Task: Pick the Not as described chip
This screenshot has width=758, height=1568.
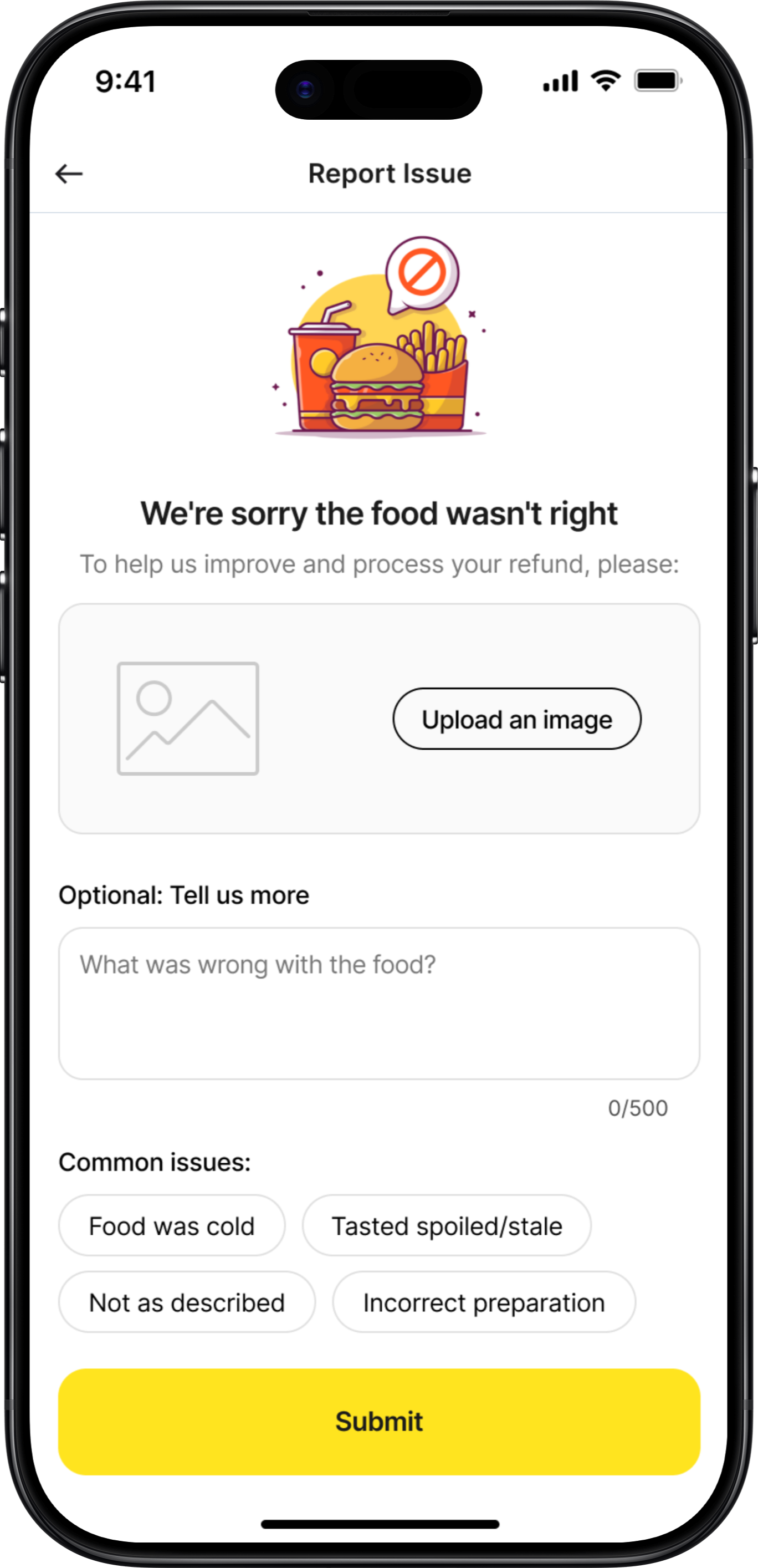Action: click(x=187, y=1302)
